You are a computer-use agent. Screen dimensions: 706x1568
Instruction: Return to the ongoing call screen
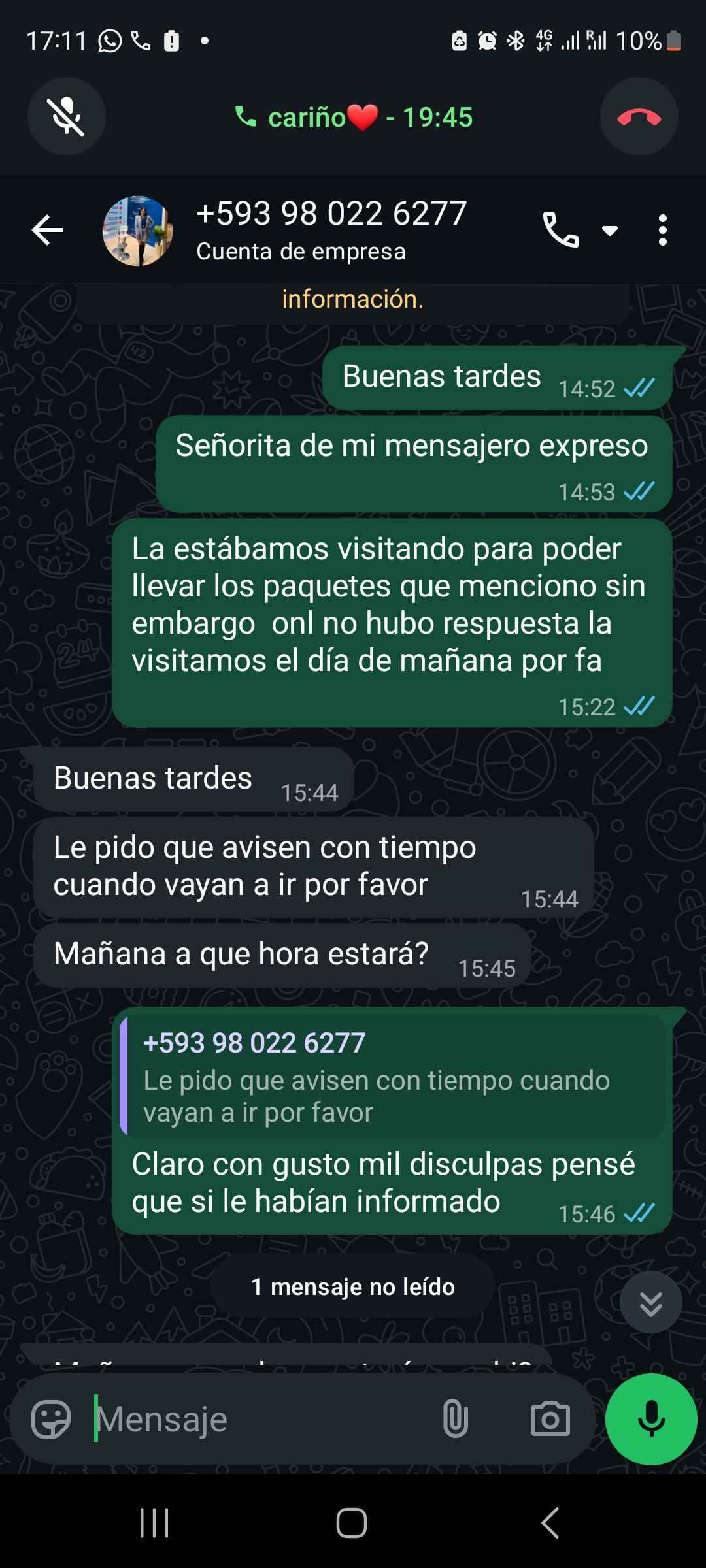[x=353, y=118]
